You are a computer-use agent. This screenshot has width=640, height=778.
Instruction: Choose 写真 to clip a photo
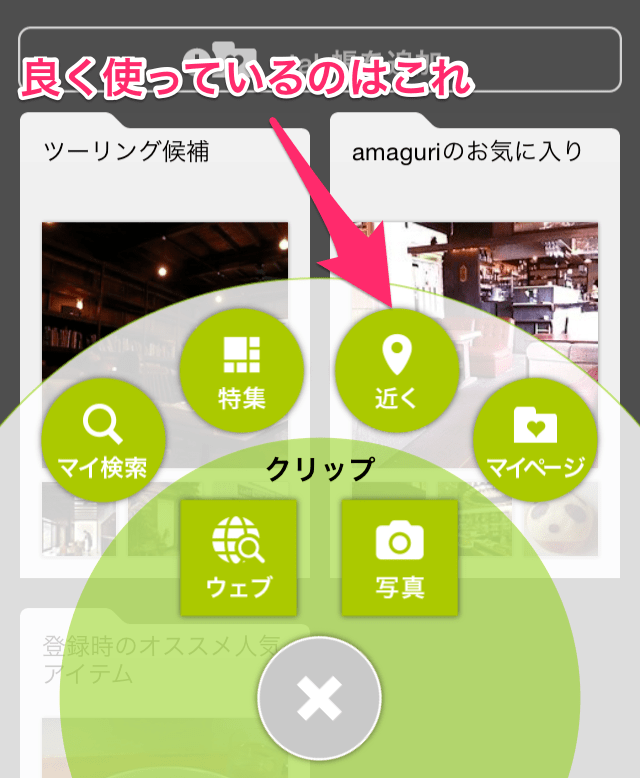400,558
